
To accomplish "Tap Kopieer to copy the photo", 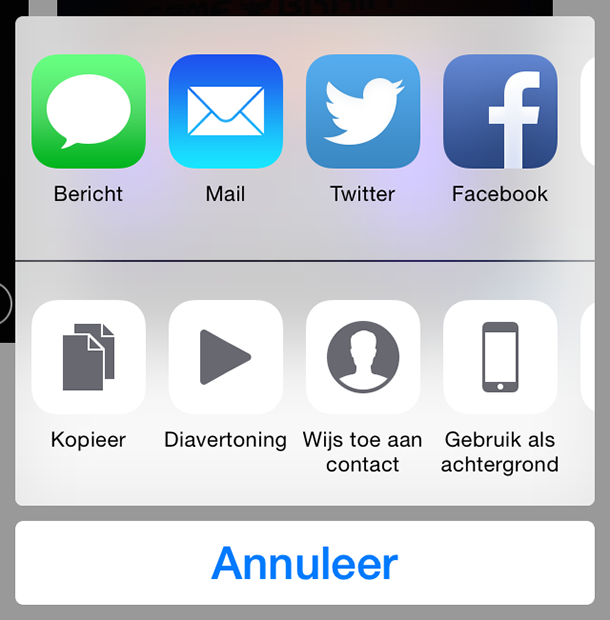I will point(88,357).
